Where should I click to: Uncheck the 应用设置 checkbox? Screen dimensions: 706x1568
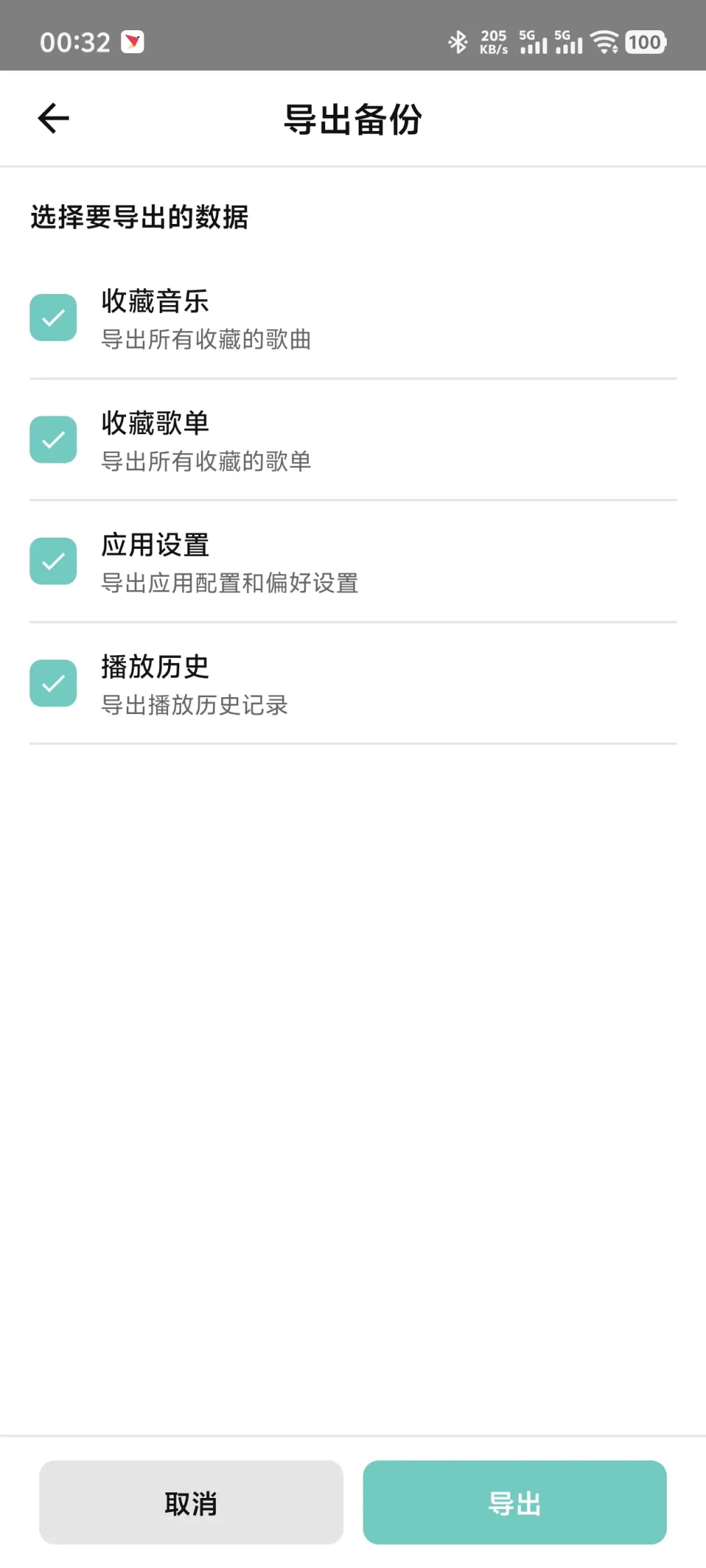pyautogui.click(x=53, y=560)
